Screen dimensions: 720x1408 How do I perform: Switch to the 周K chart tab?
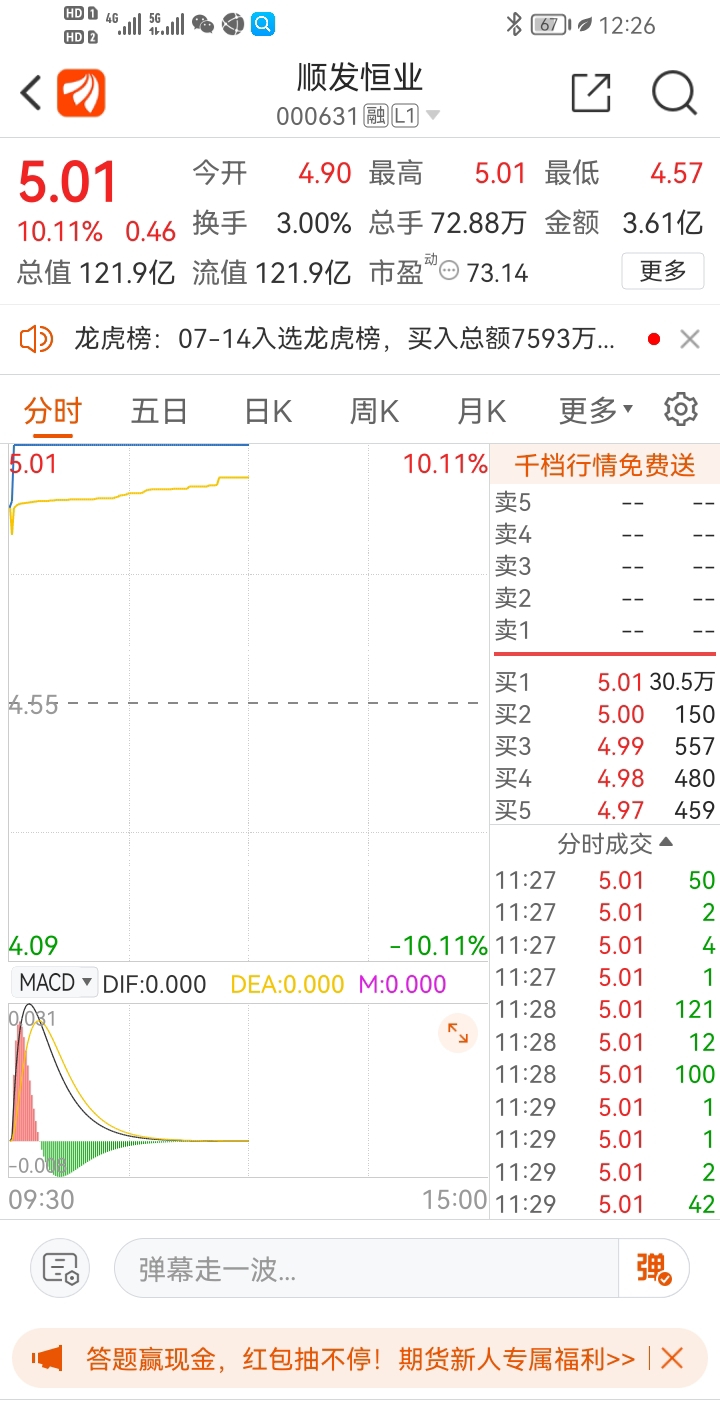tap(374, 411)
